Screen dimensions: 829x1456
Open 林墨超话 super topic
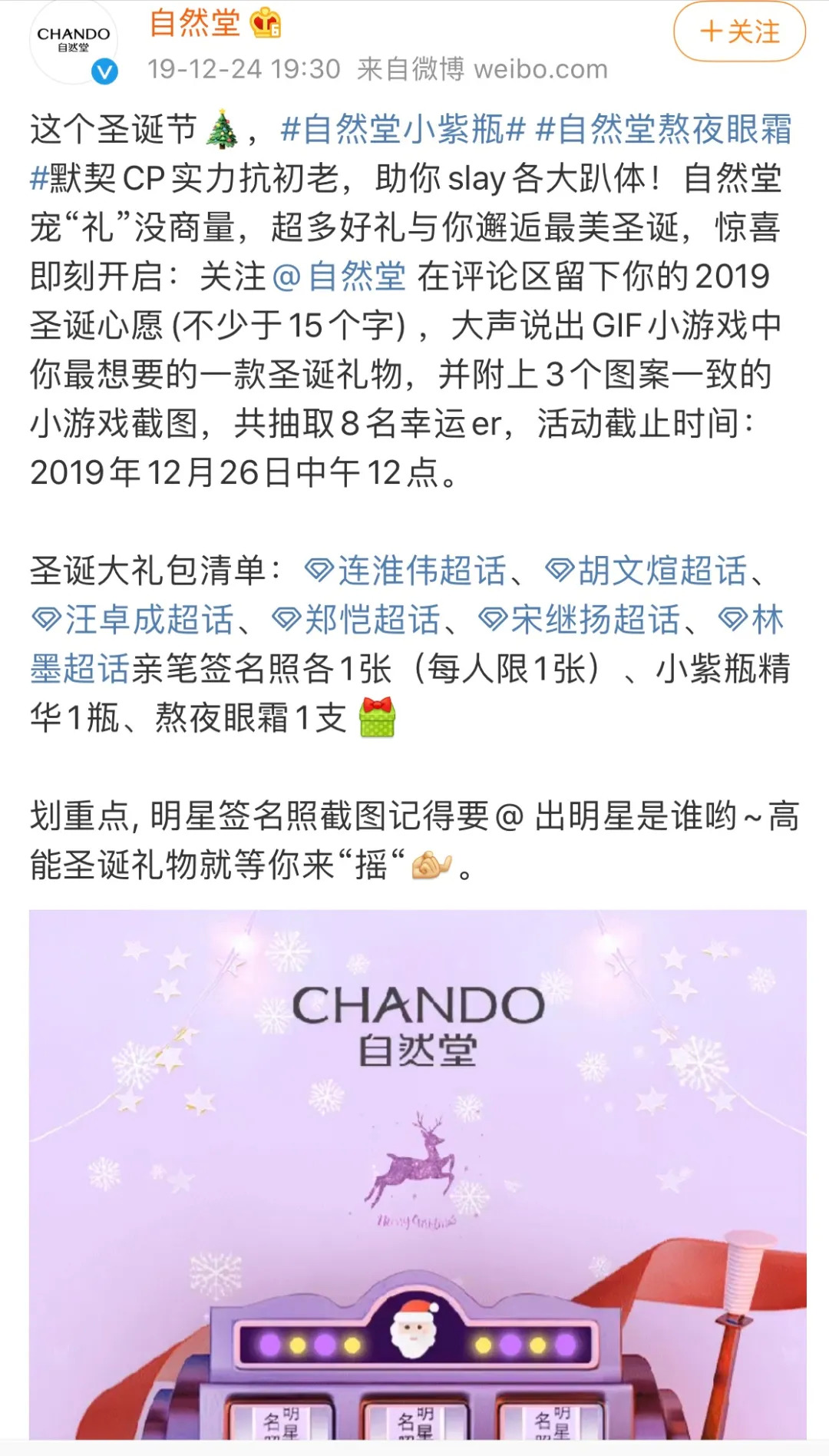click(x=80, y=669)
